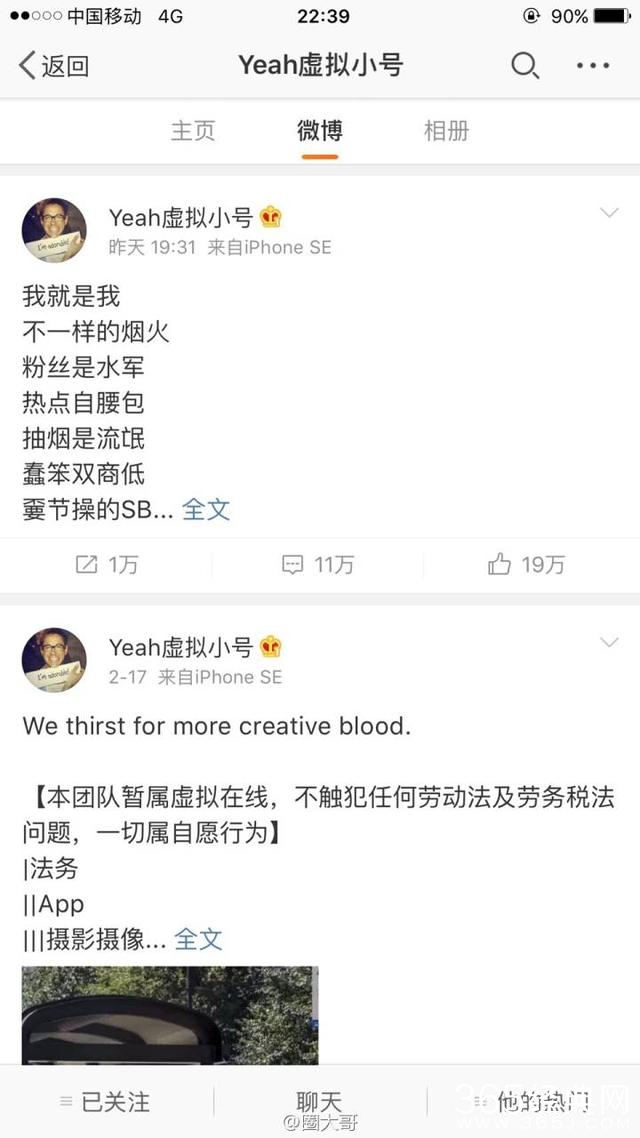The width and height of the screenshot is (640, 1138).
Task: Tap the avatar on the 昨天 19:31 post
Action: 54,230
